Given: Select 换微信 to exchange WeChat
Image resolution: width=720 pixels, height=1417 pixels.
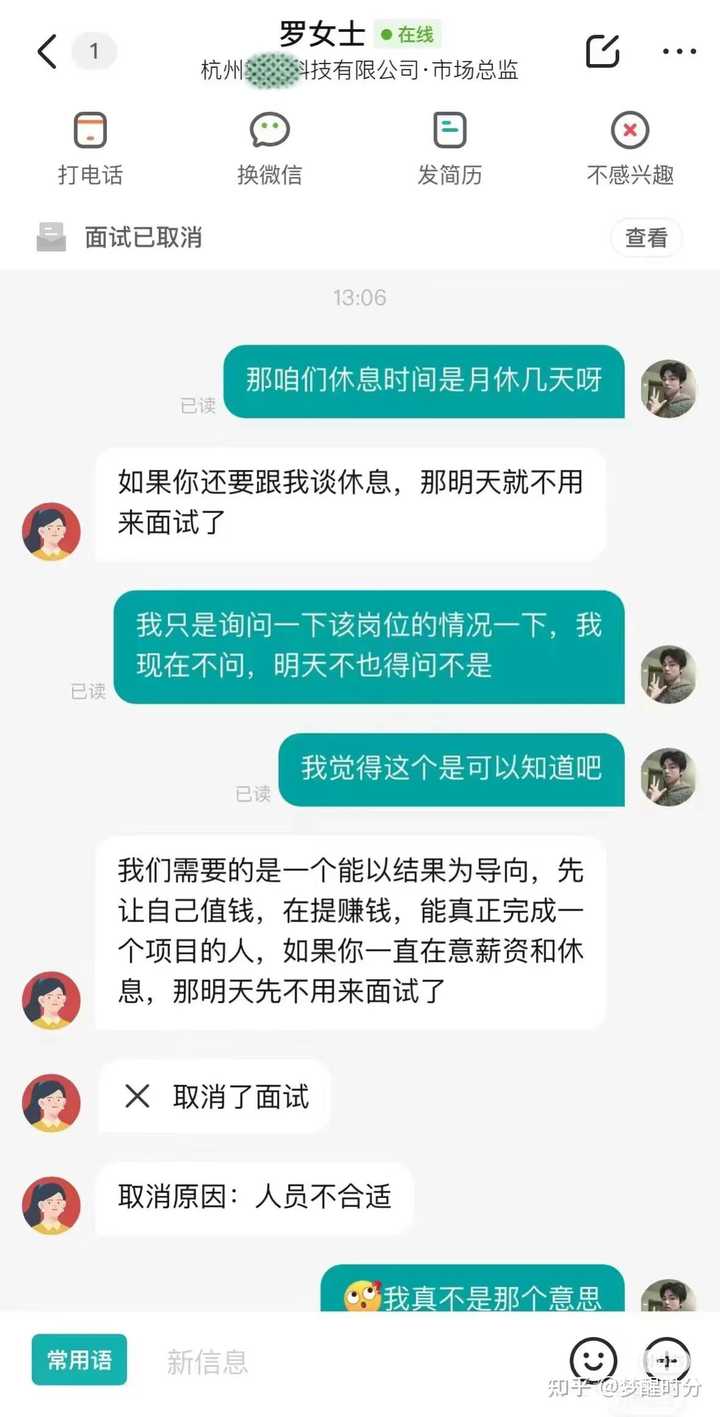Looking at the screenshot, I should click(269, 148).
